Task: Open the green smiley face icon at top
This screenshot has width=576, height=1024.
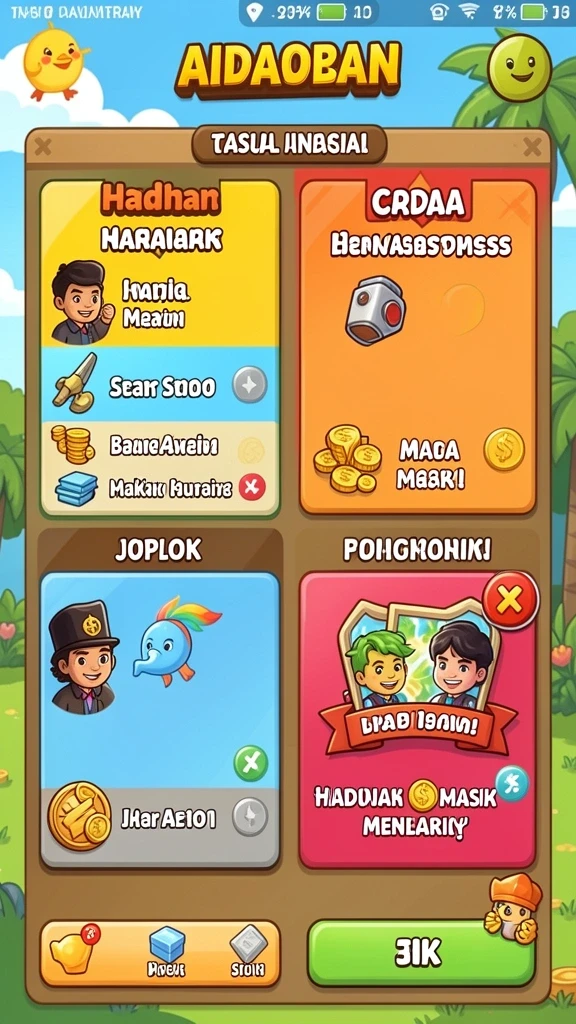Action: [520, 68]
